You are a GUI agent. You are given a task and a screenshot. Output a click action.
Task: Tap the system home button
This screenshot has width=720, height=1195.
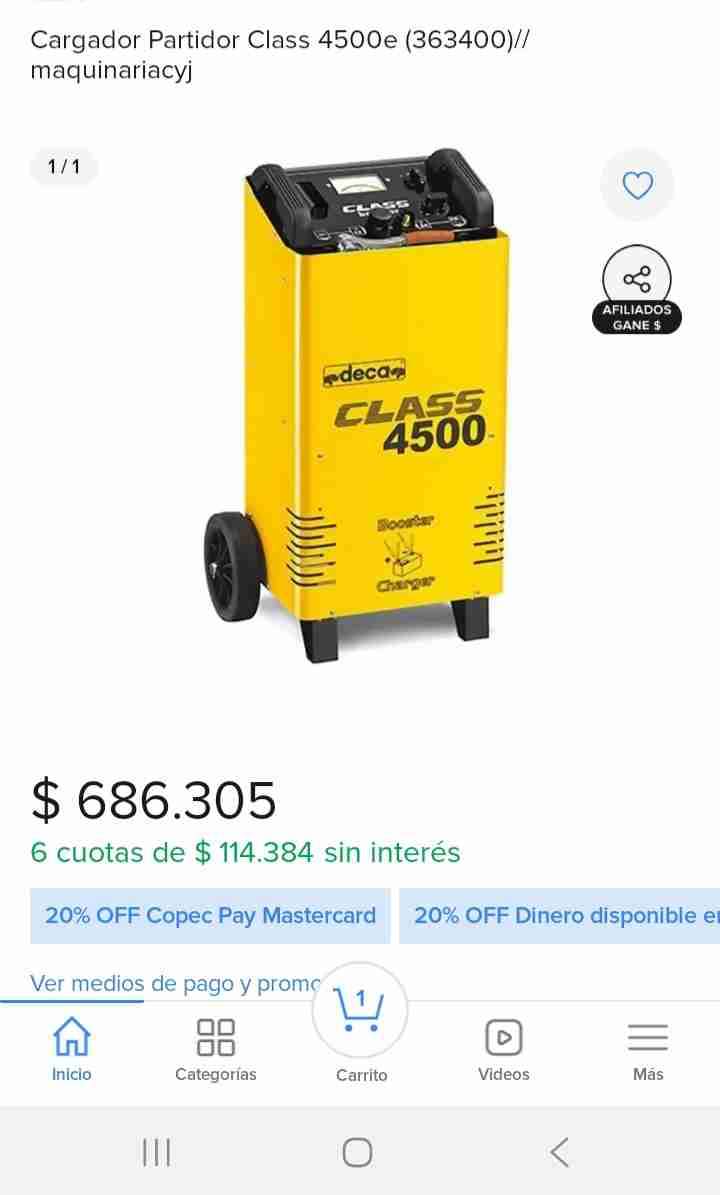(x=357, y=1152)
